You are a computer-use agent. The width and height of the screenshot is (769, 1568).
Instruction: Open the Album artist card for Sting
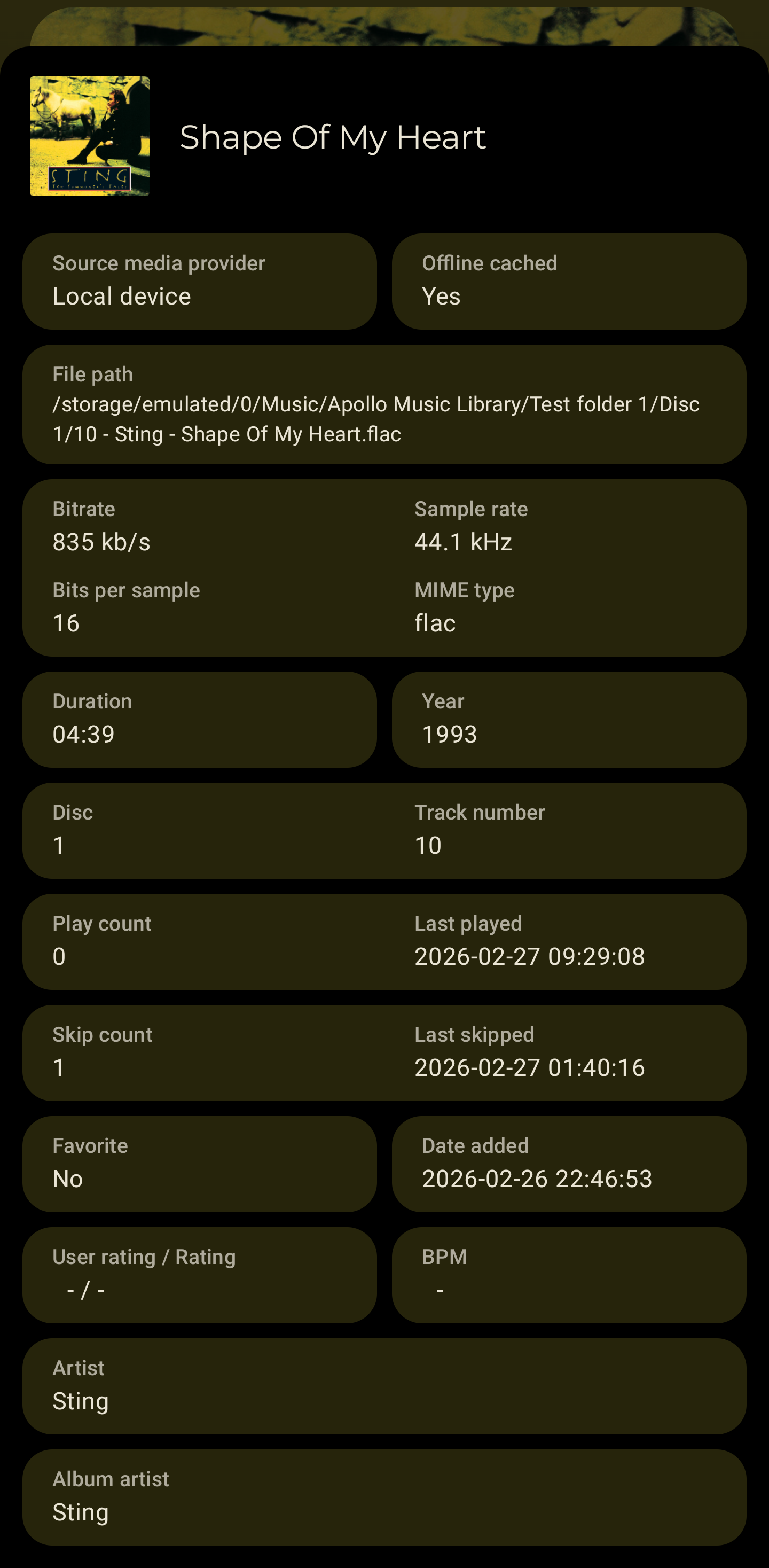(x=384, y=1497)
